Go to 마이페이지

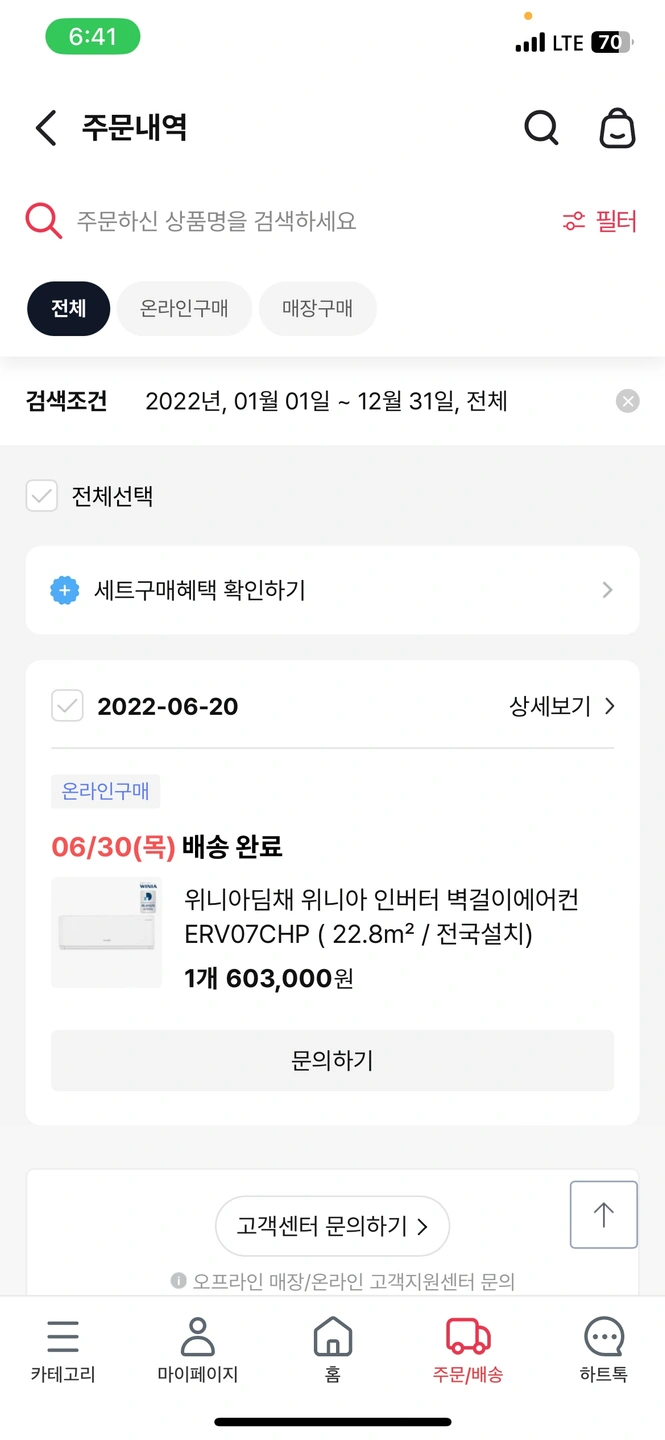tap(198, 1351)
